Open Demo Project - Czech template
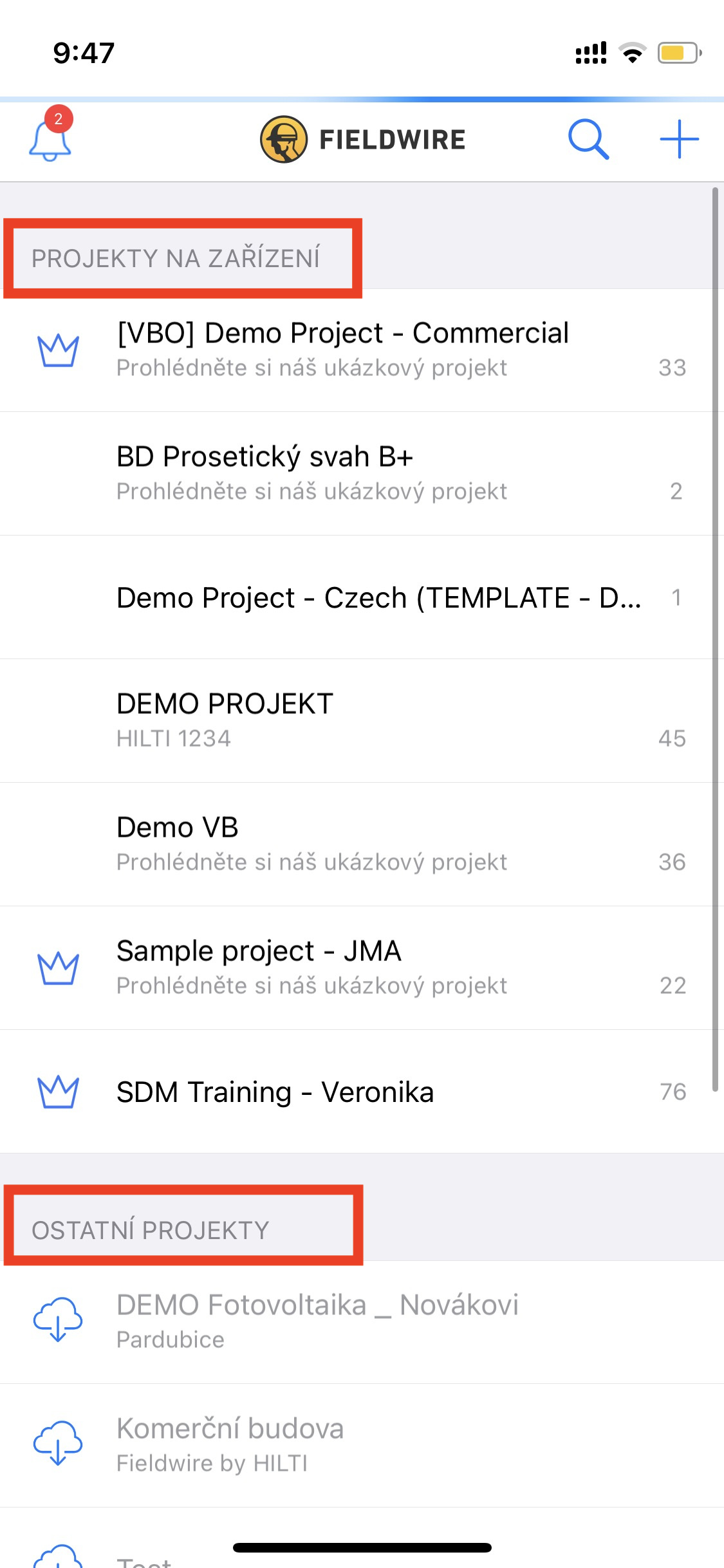The width and height of the screenshot is (724, 1568). 362,597
